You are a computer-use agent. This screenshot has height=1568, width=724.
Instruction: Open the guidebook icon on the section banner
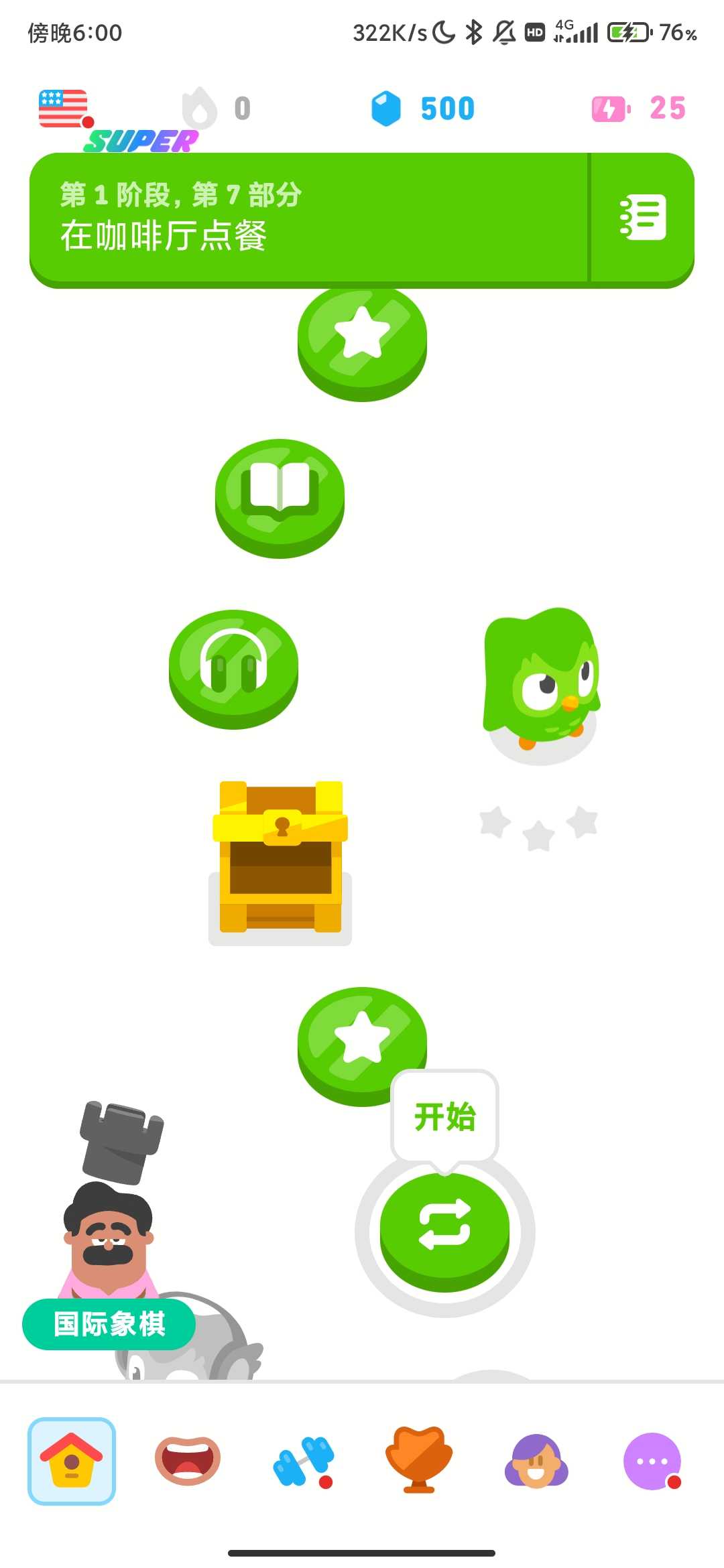[x=642, y=218]
